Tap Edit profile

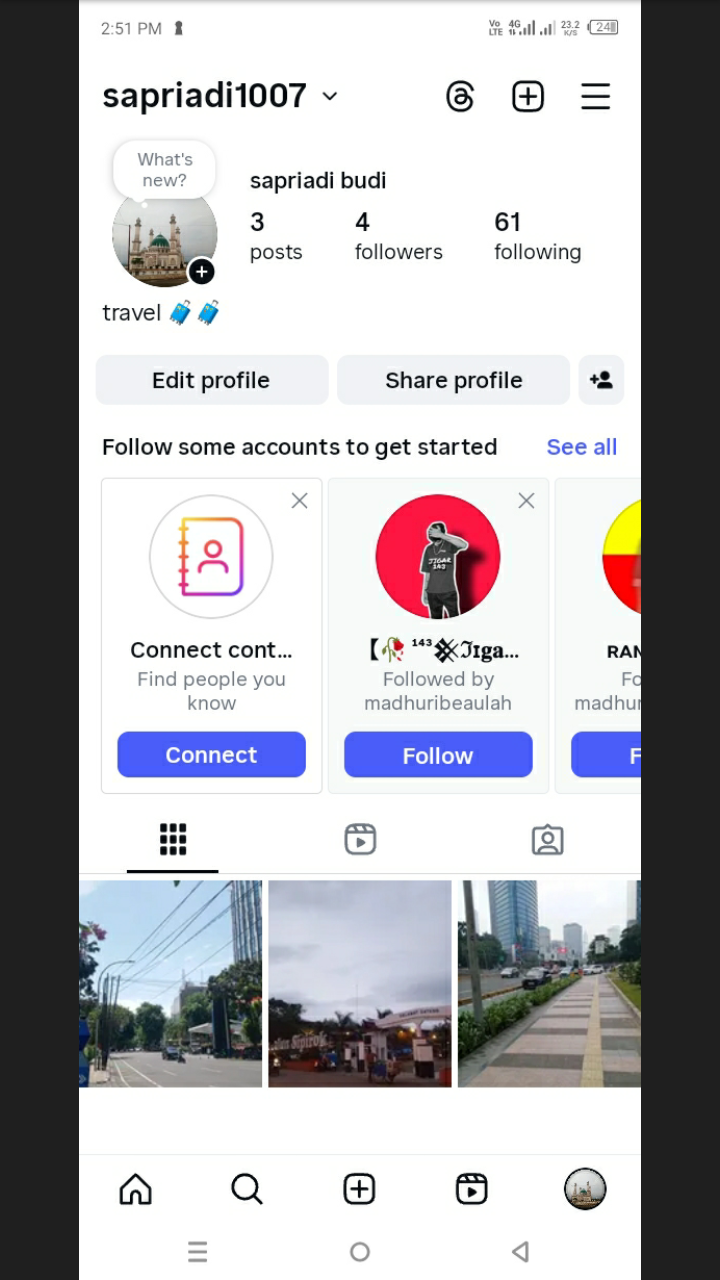[x=211, y=380]
